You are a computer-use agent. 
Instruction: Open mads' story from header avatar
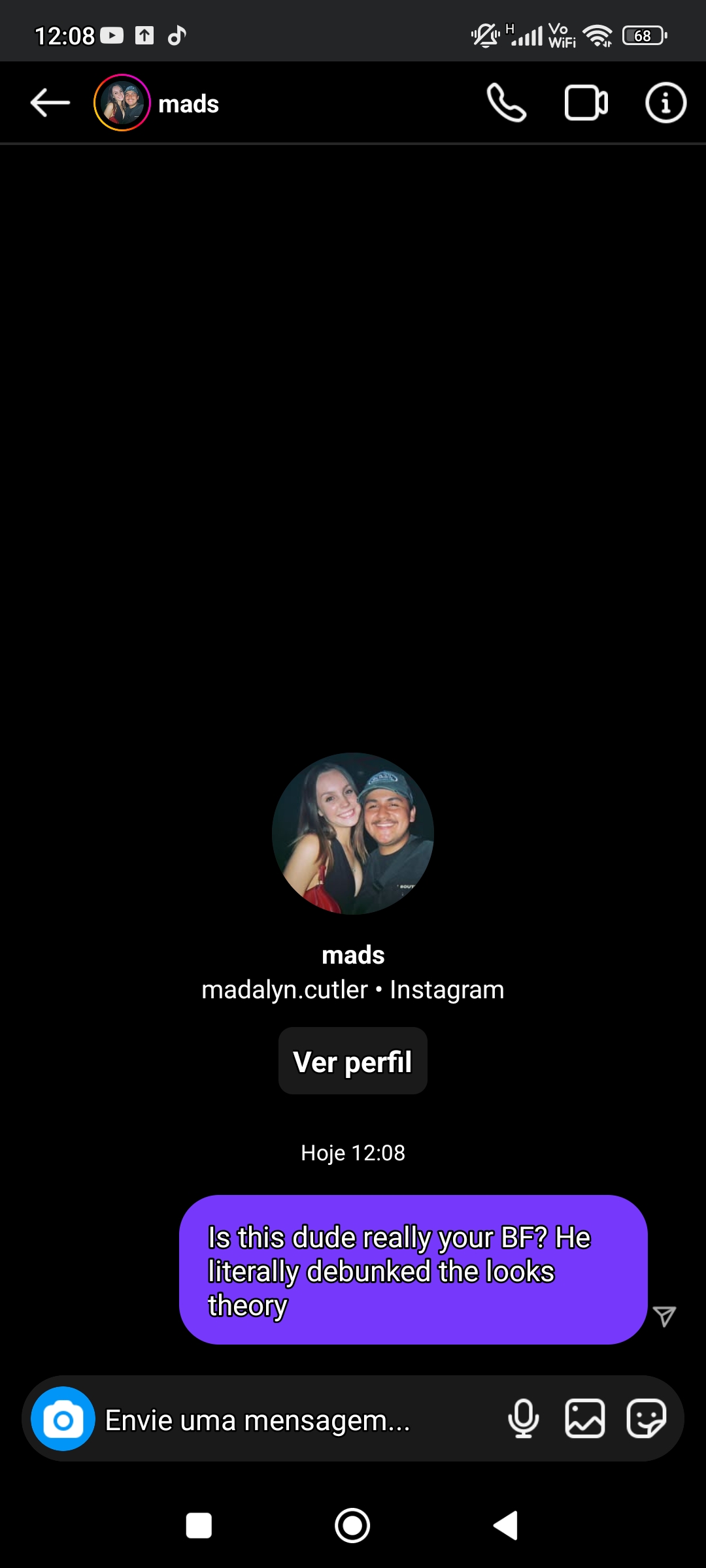(x=122, y=103)
